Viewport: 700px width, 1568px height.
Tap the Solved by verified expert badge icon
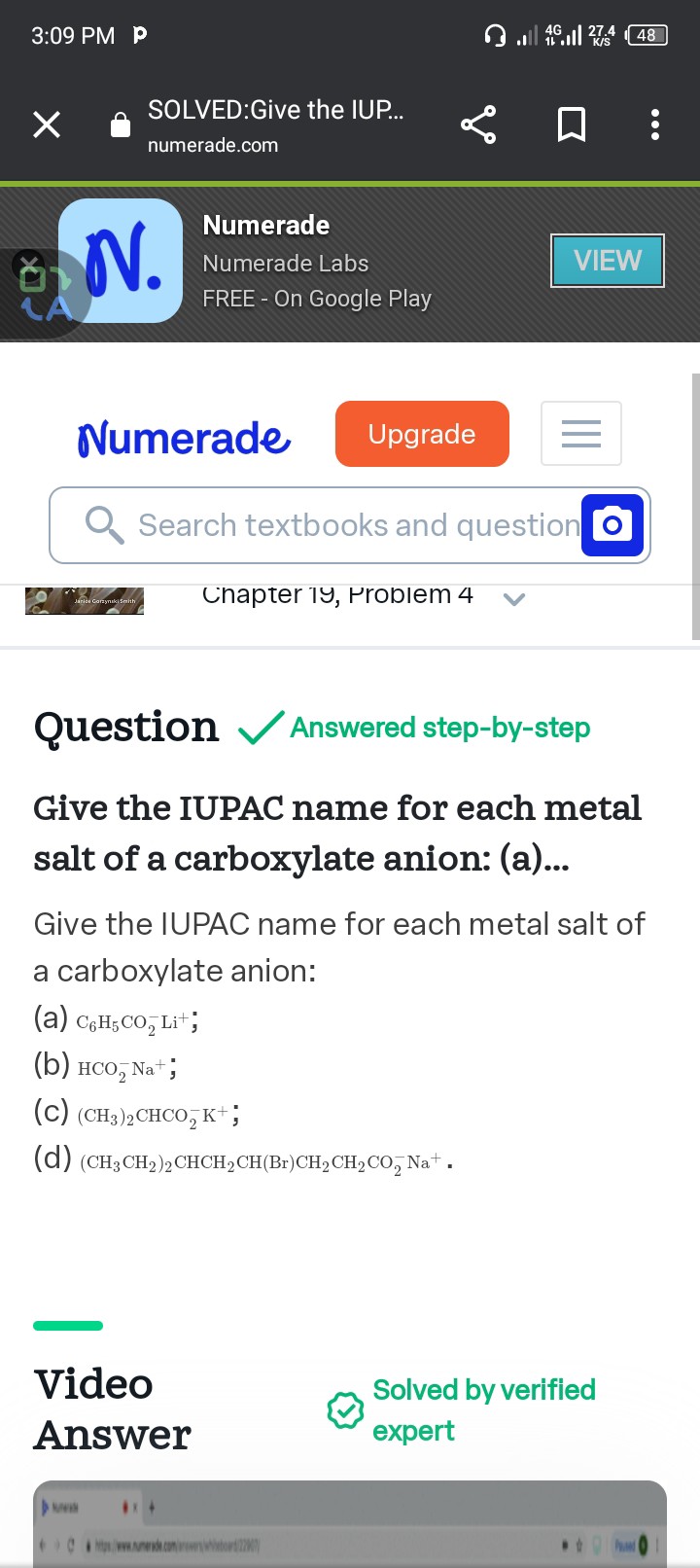coord(344,1410)
